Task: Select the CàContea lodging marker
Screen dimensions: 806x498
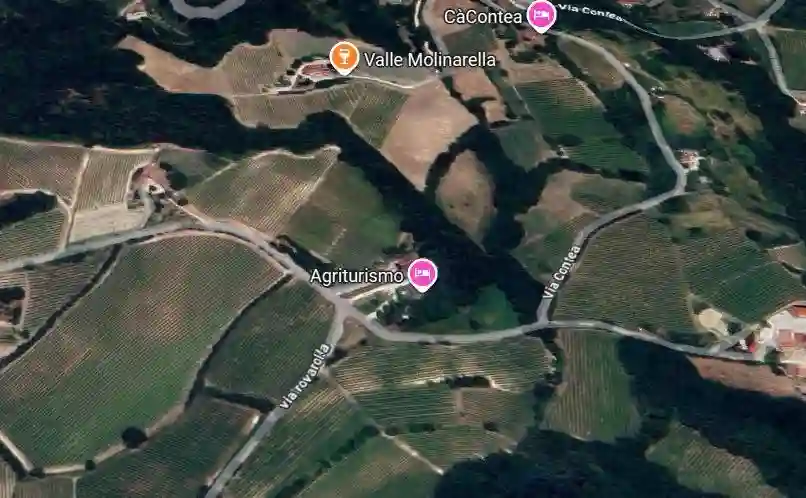Action: [x=541, y=14]
